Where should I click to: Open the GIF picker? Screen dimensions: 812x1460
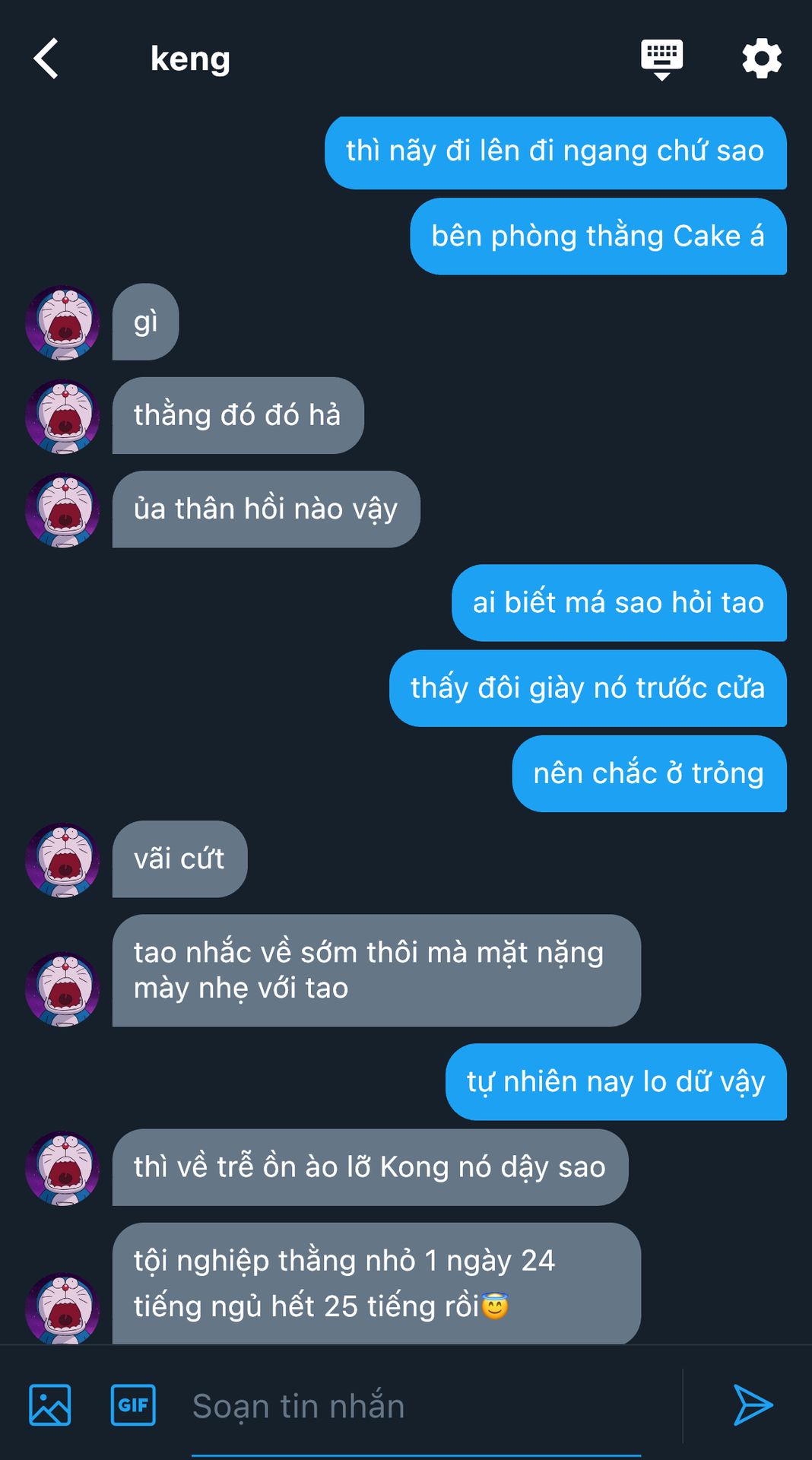[x=133, y=1404]
